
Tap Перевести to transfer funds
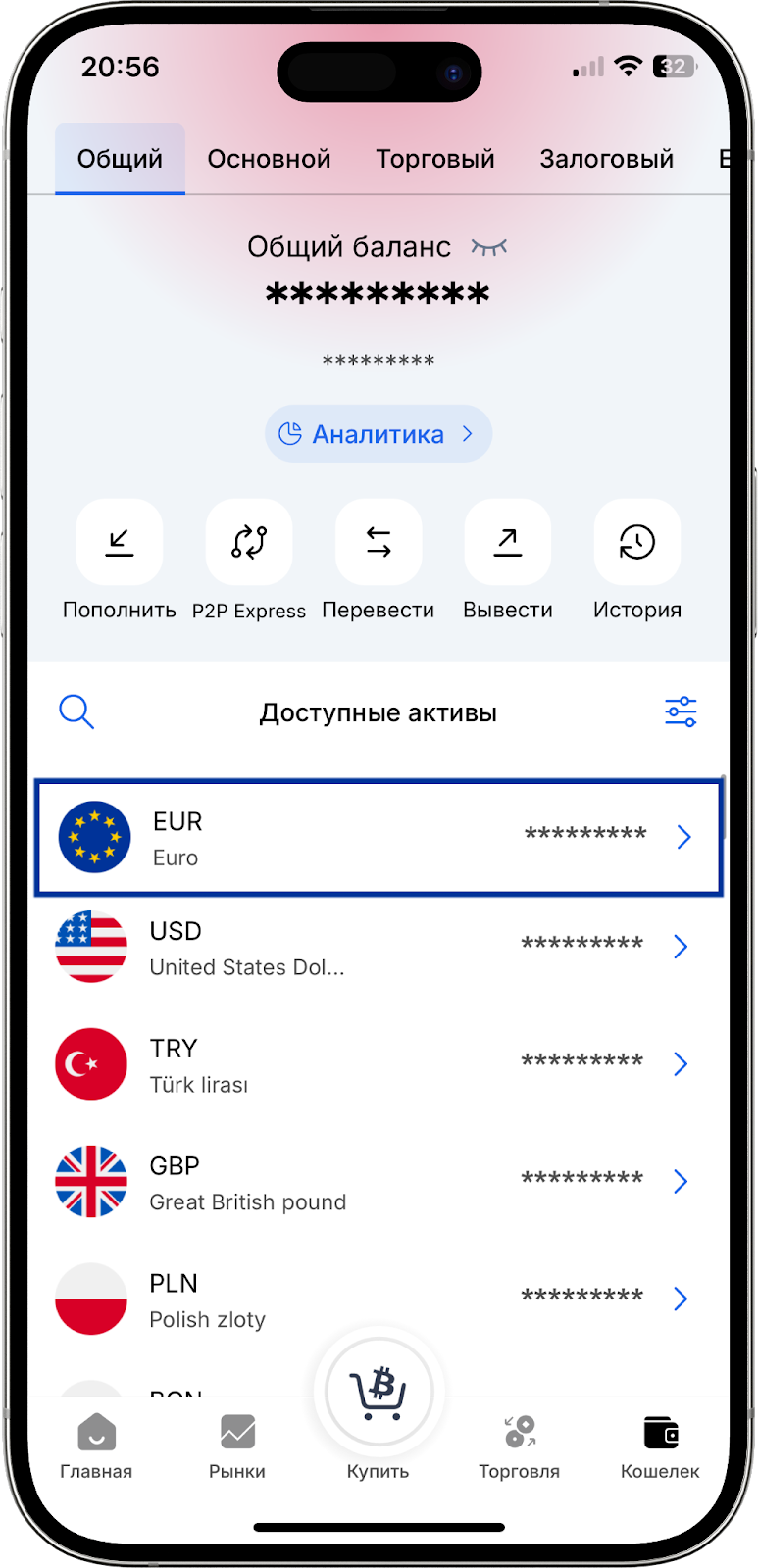tap(379, 542)
